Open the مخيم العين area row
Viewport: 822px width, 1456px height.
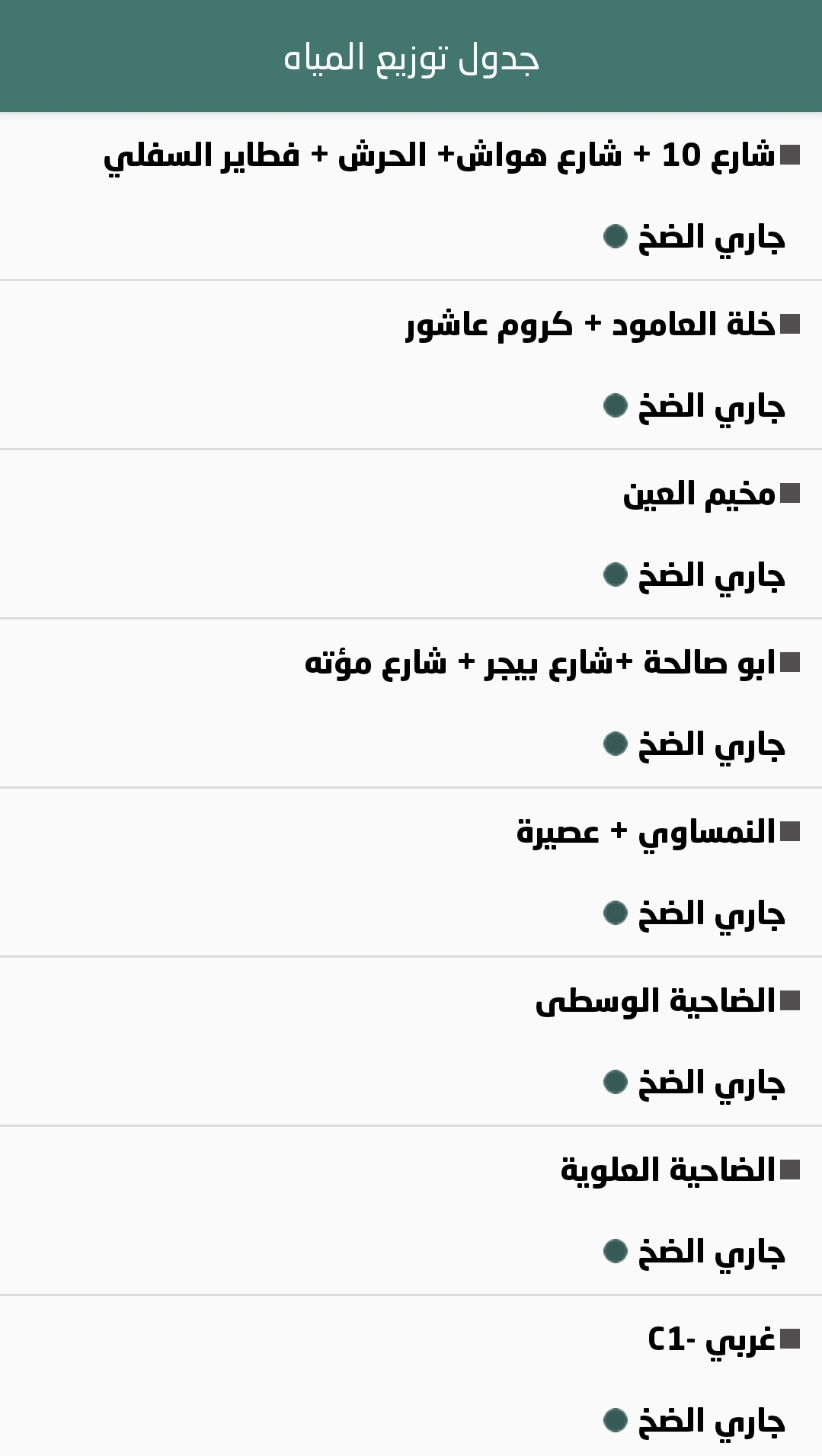coord(699,494)
